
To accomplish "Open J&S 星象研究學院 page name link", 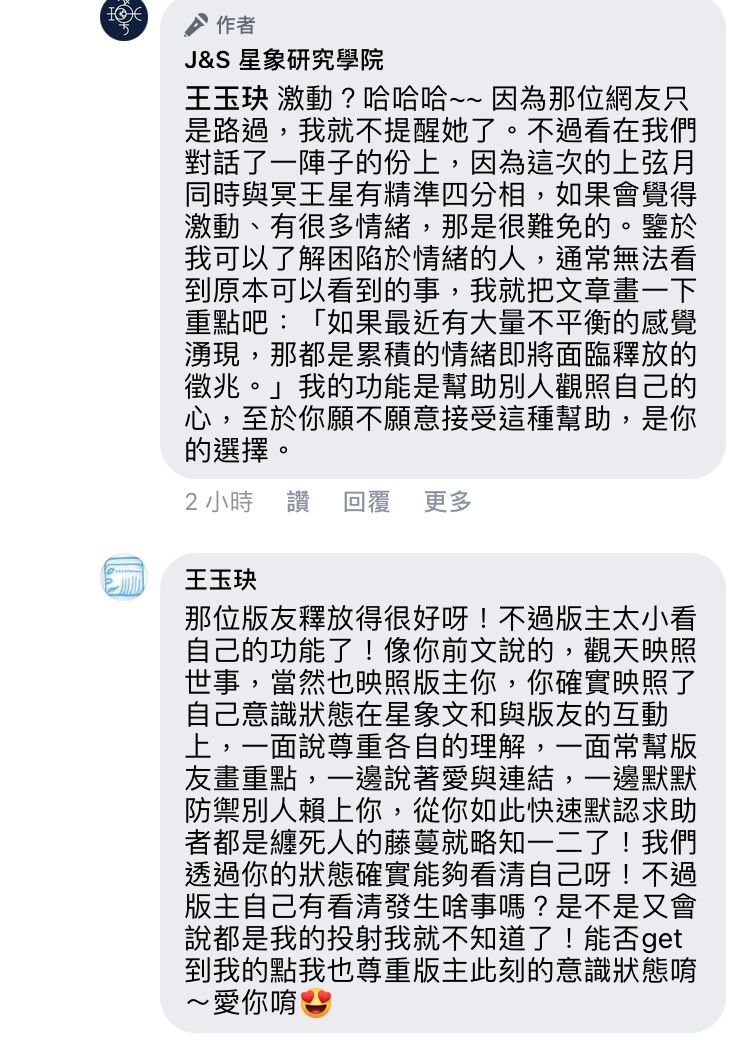I will pos(284,60).
